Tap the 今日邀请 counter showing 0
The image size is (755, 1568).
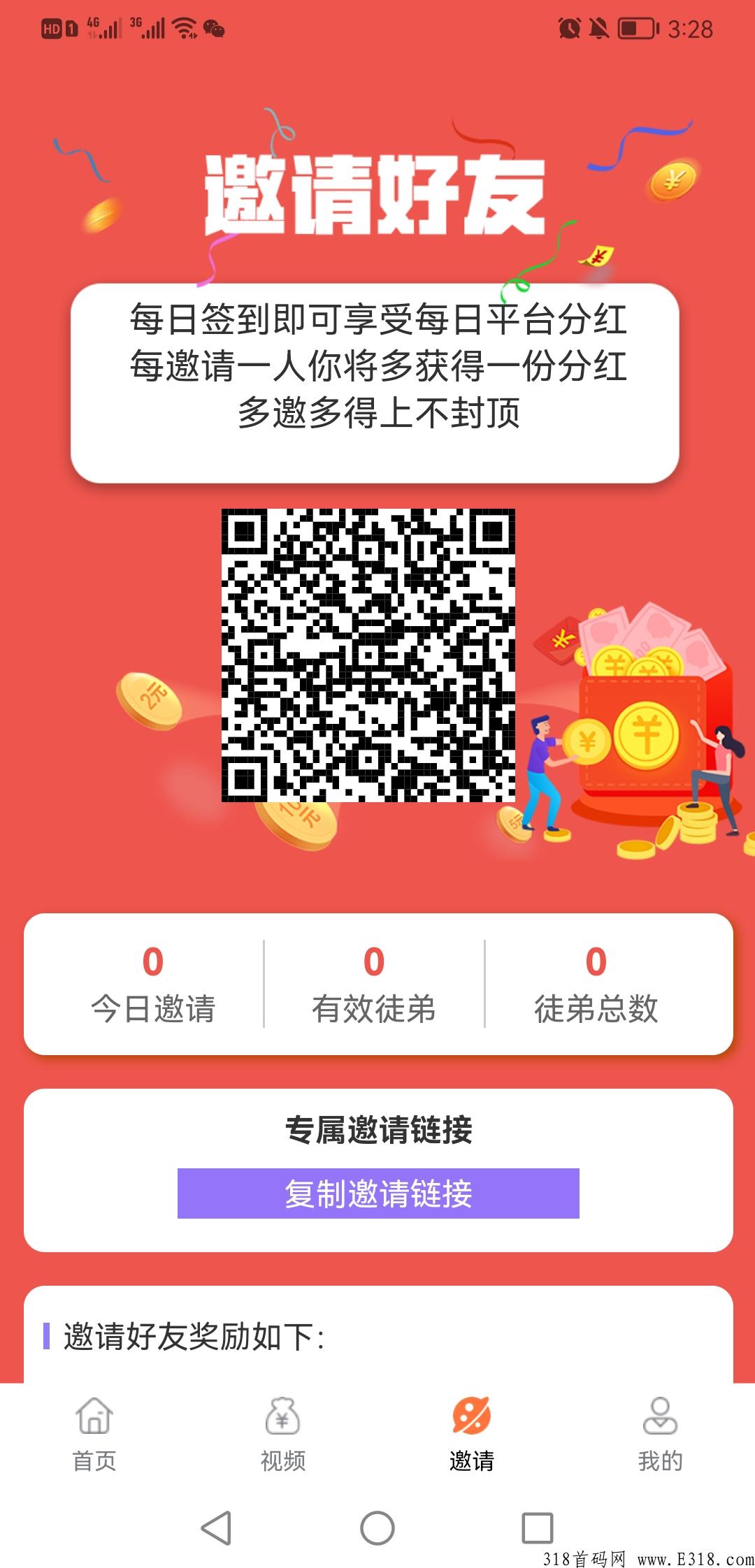click(x=154, y=984)
